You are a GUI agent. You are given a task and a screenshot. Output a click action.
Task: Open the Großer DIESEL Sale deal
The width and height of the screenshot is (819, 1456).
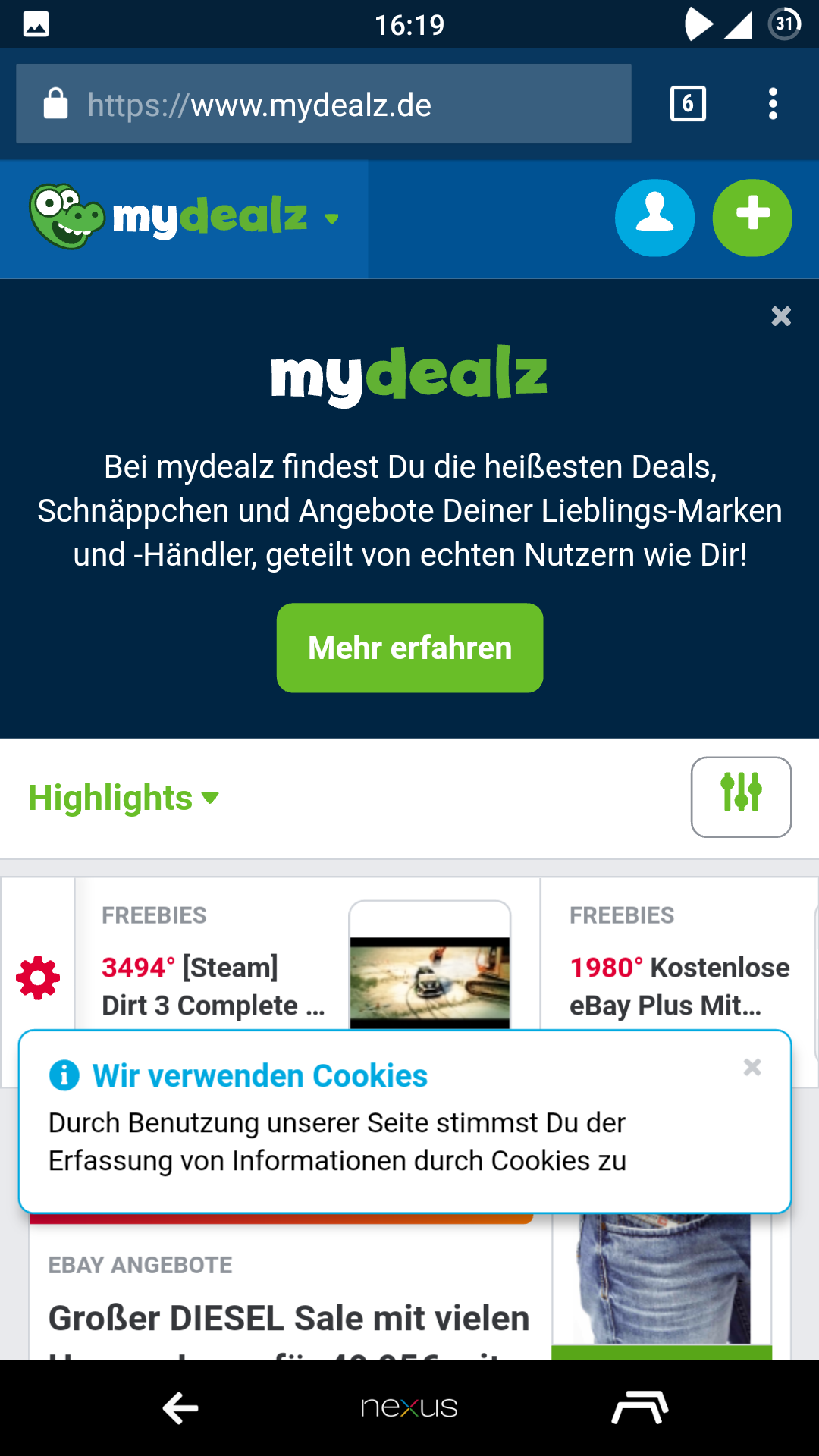pos(288,1318)
